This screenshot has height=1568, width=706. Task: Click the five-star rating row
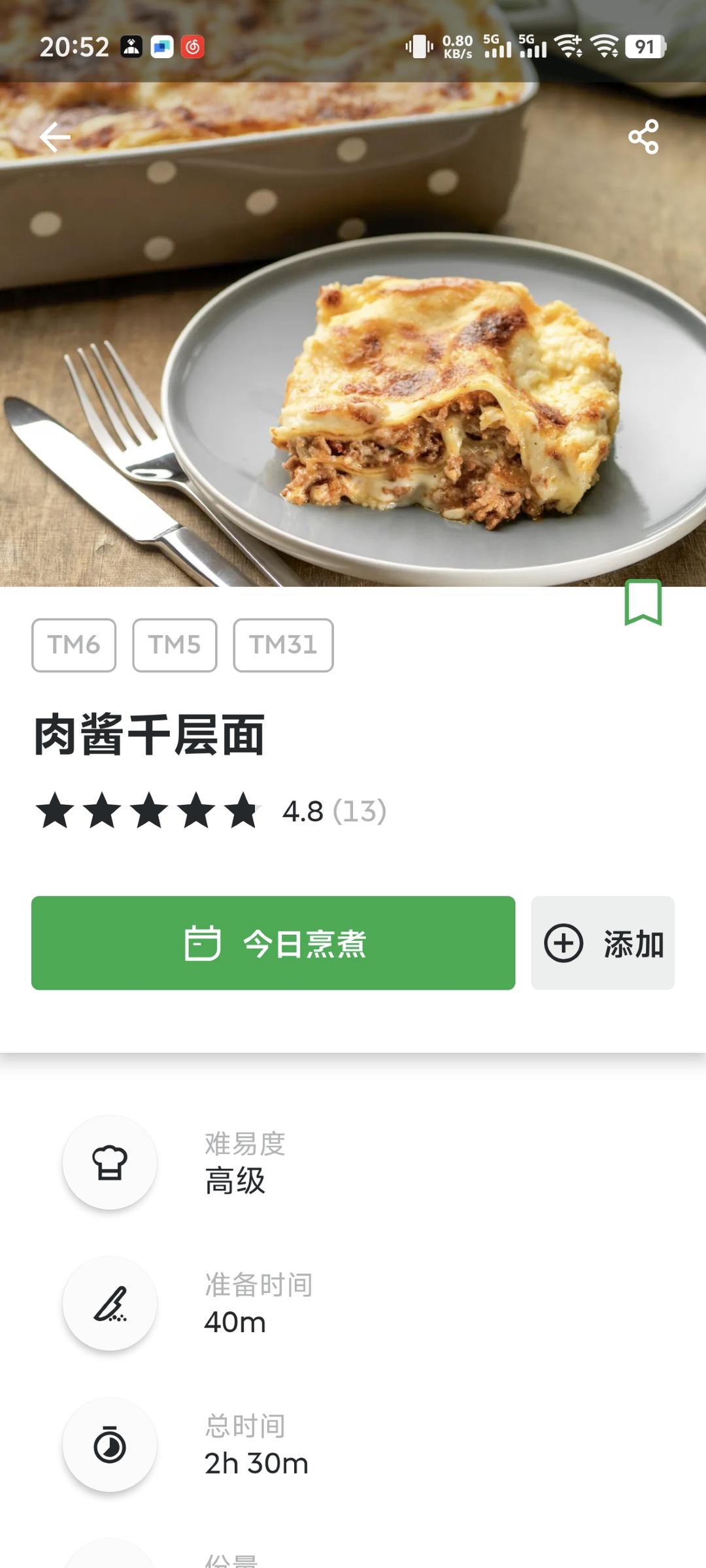click(149, 812)
